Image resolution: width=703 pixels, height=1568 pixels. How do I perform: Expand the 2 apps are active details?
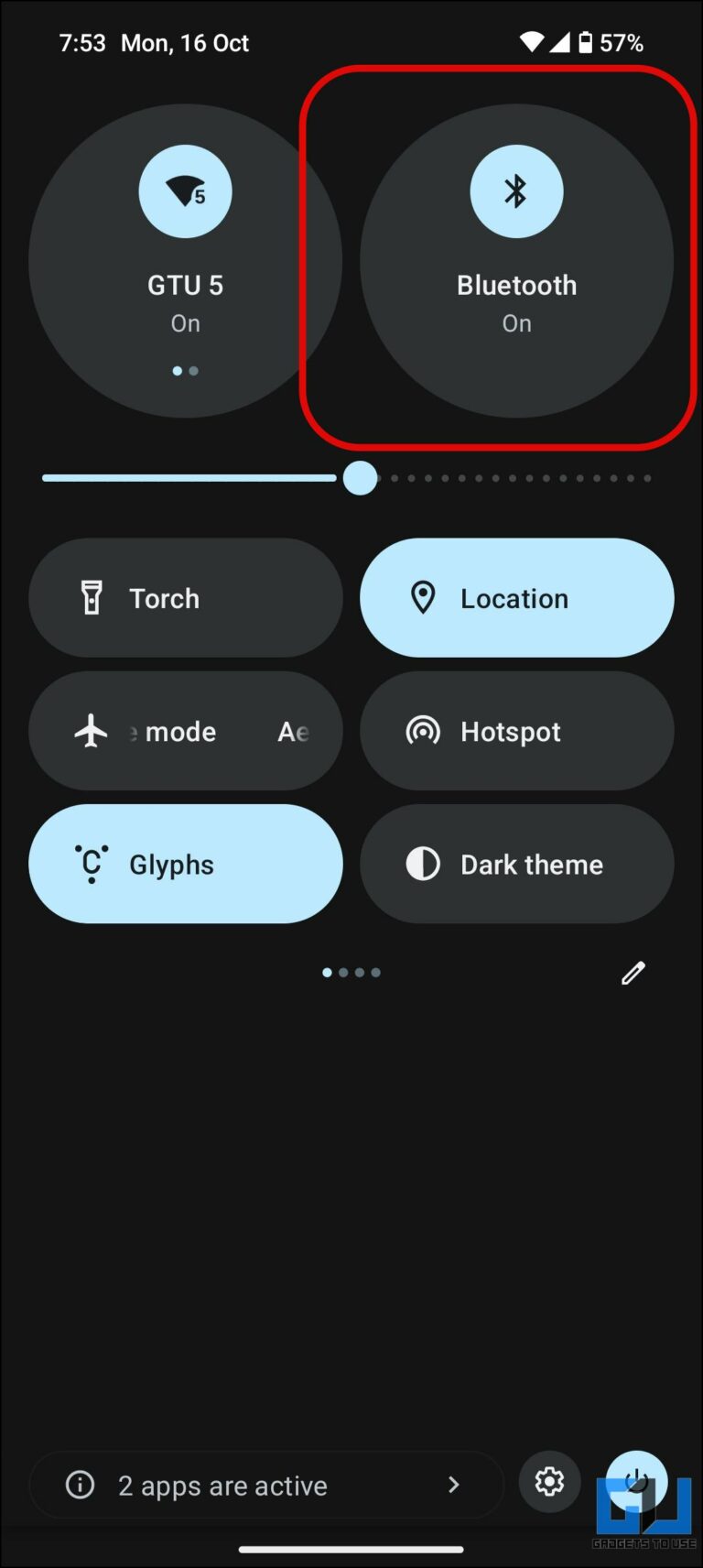coord(265,1485)
